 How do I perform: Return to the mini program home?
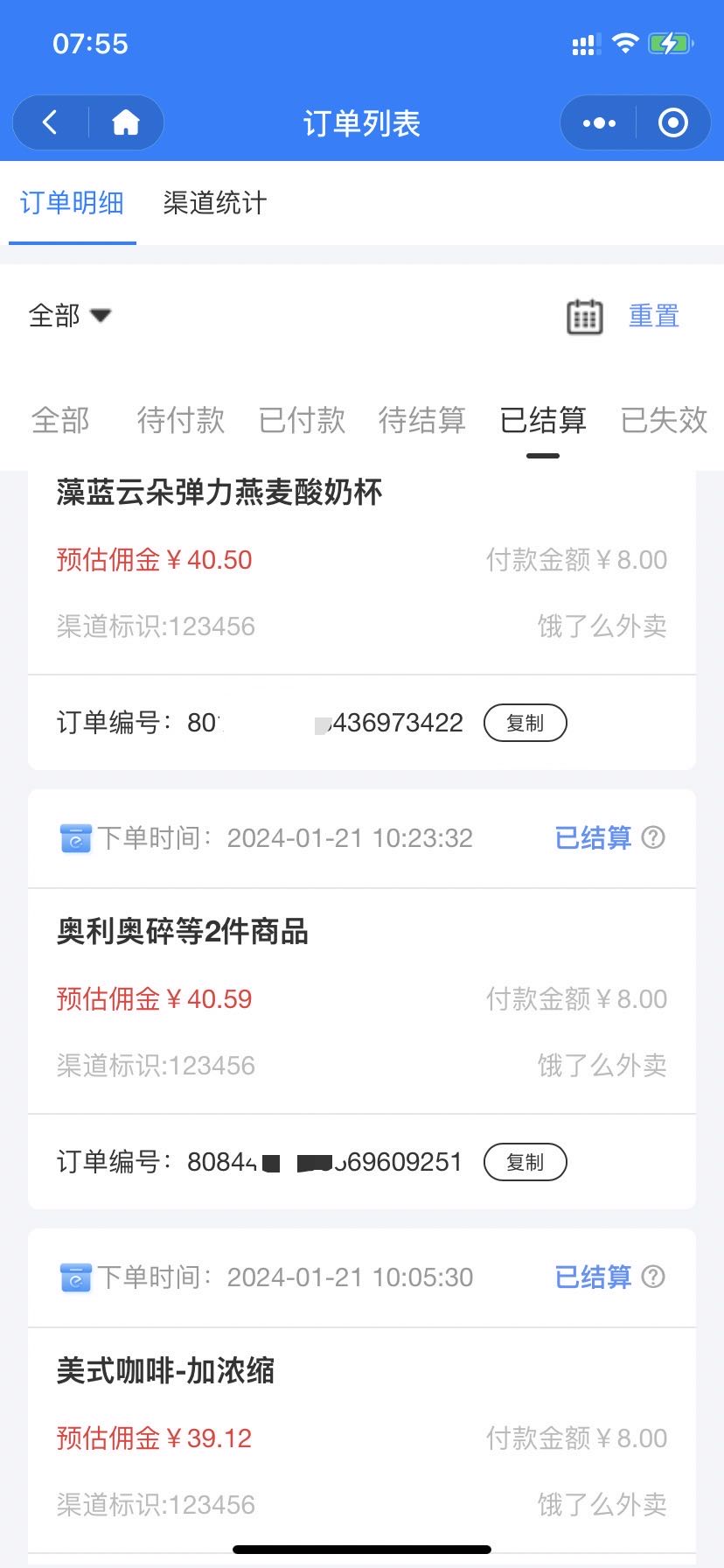pos(126,122)
